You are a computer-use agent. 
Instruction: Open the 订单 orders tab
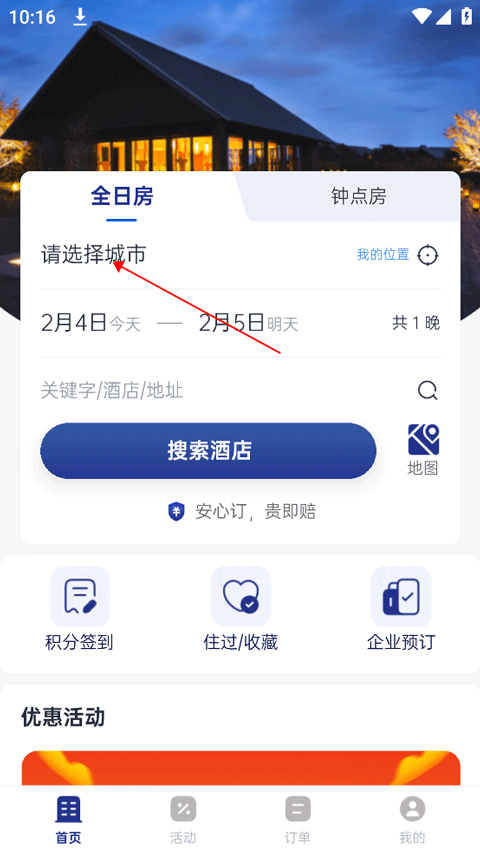[298, 820]
